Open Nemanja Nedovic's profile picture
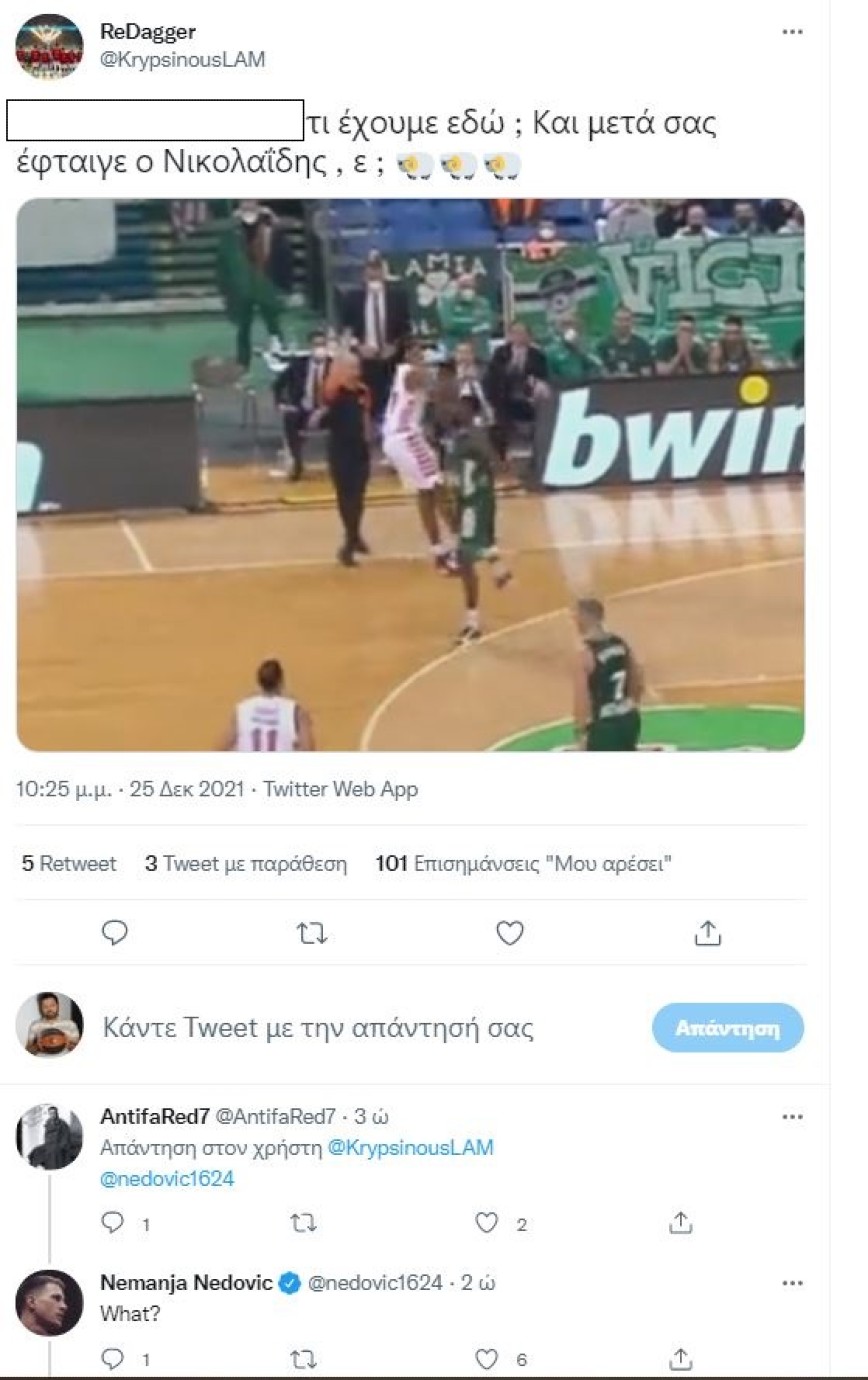This screenshot has width=868, height=1380. coord(49,1303)
